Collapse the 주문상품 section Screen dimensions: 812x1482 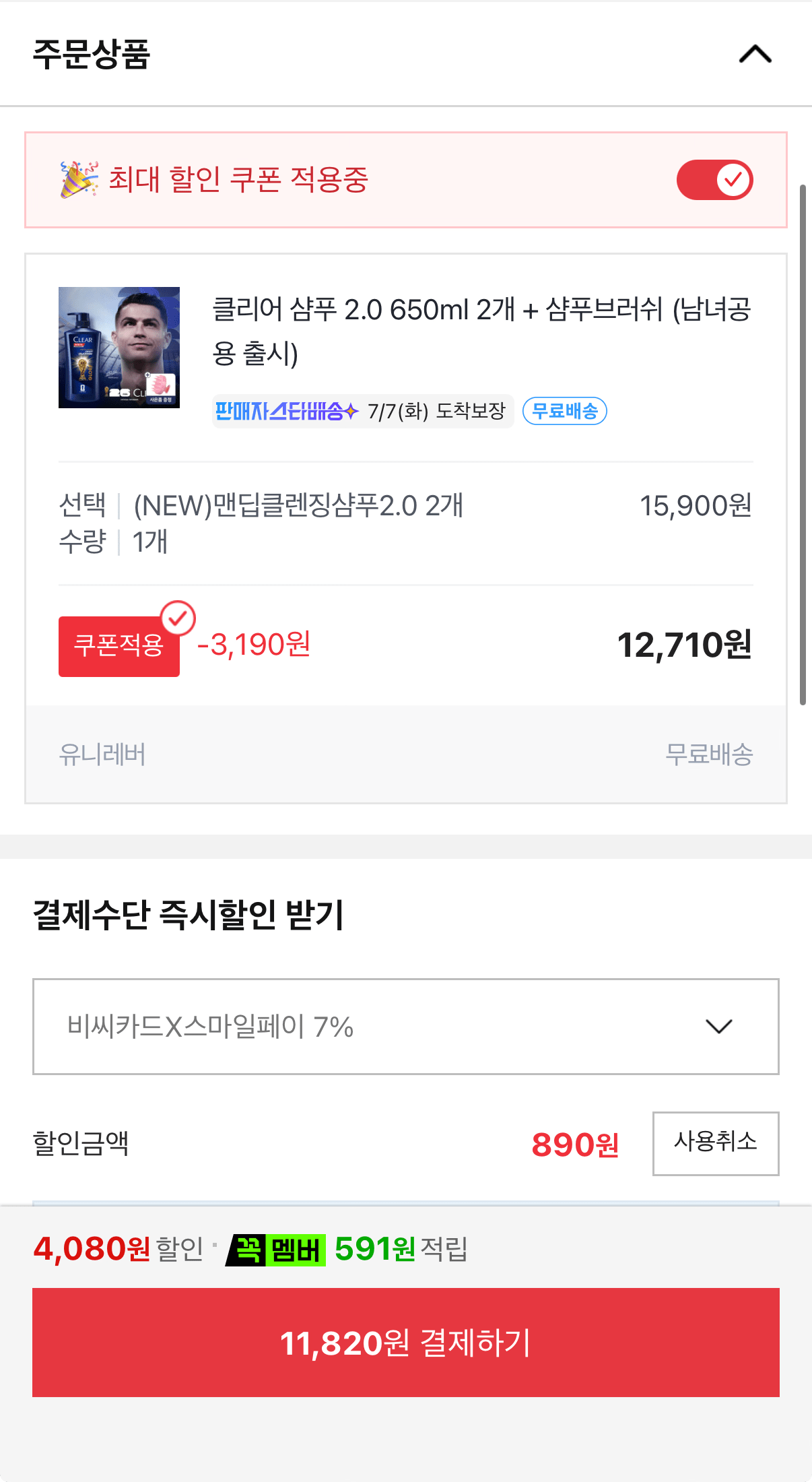[755, 54]
